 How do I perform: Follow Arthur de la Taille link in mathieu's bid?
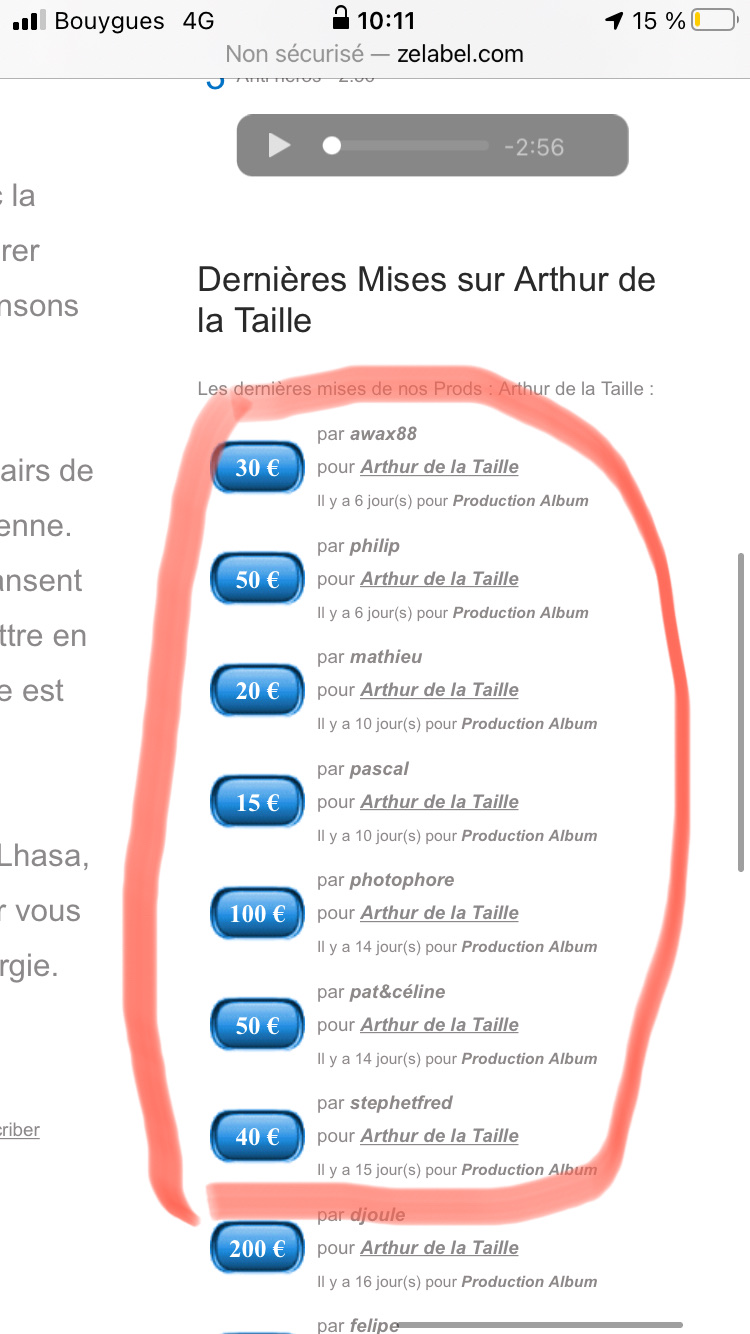439,690
